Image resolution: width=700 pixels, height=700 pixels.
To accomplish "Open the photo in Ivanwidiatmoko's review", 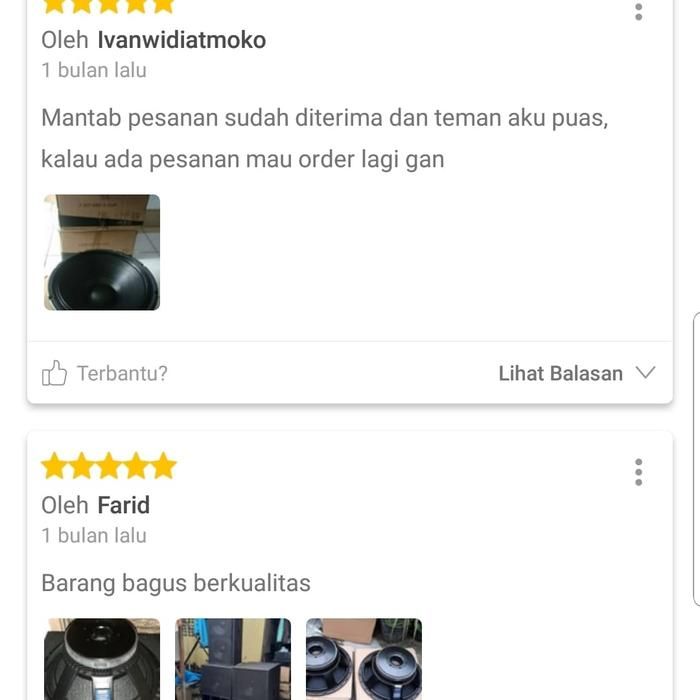I will (102, 252).
